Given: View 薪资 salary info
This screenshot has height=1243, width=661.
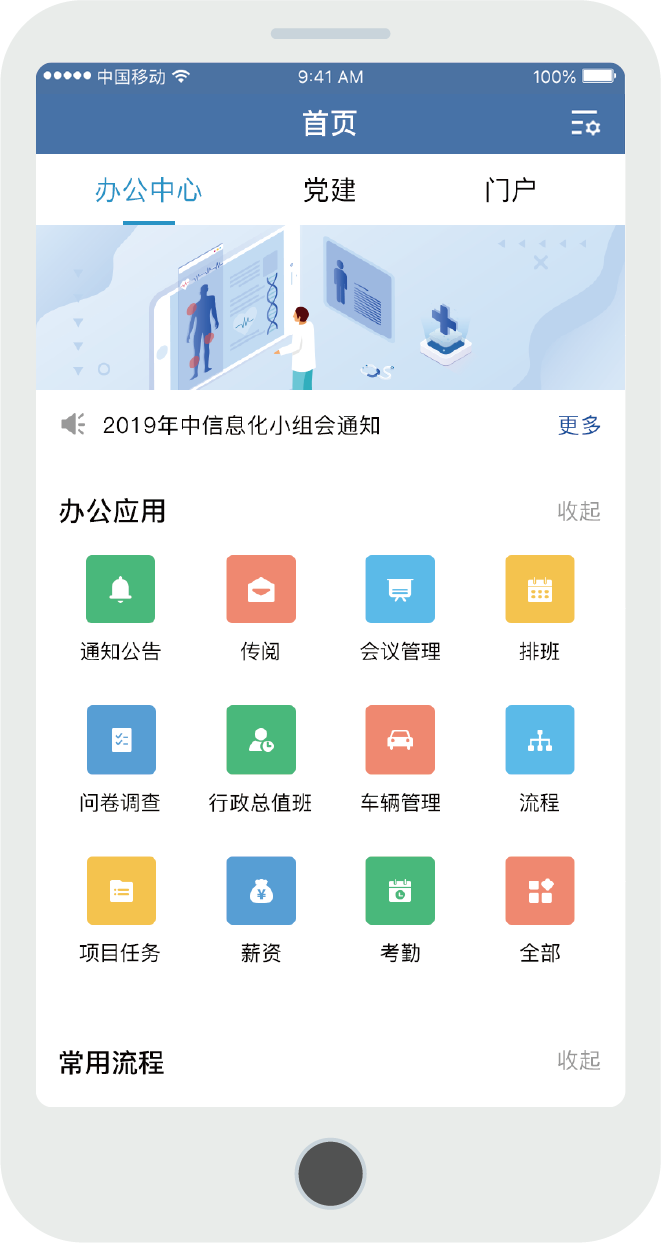Looking at the screenshot, I should pyautogui.click(x=260, y=891).
